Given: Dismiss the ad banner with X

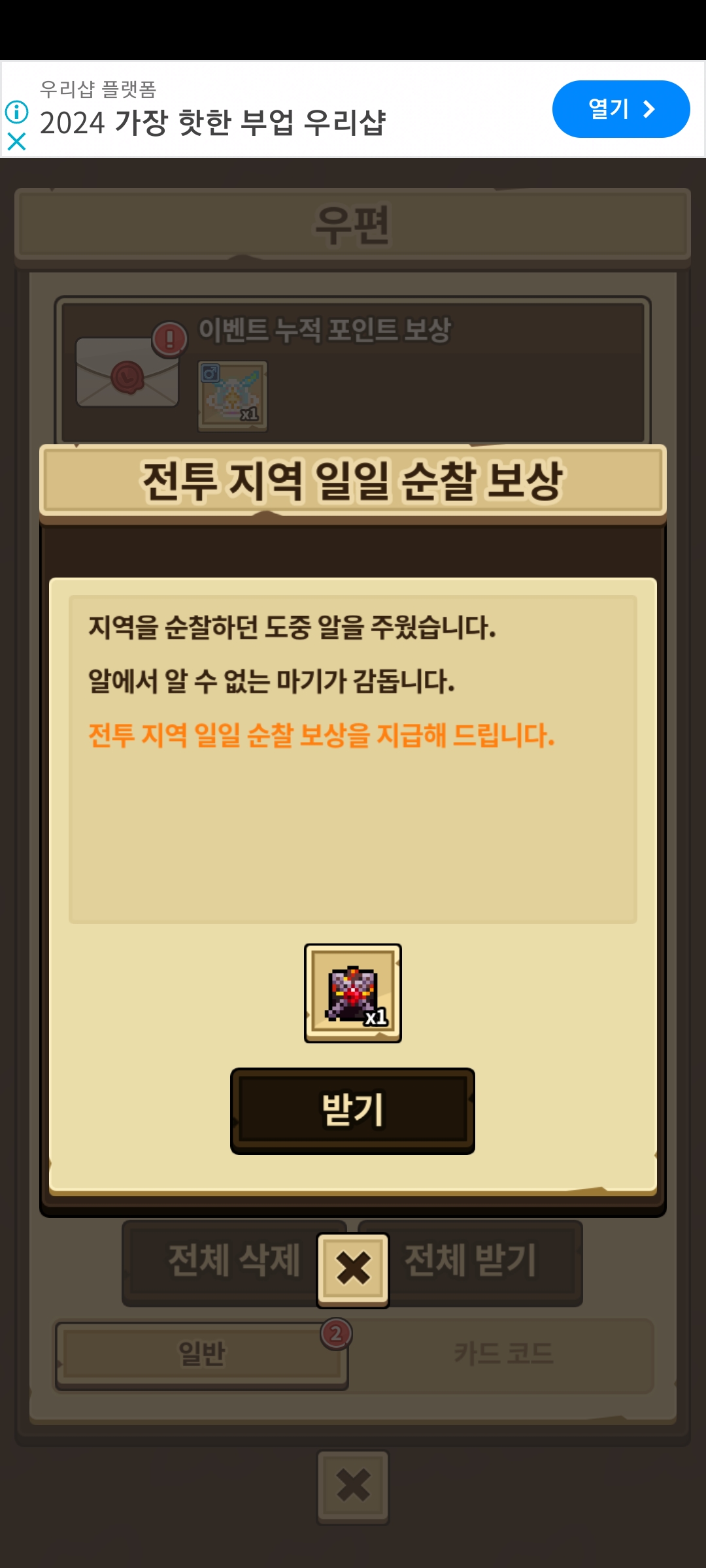Looking at the screenshot, I should [x=16, y=141].
